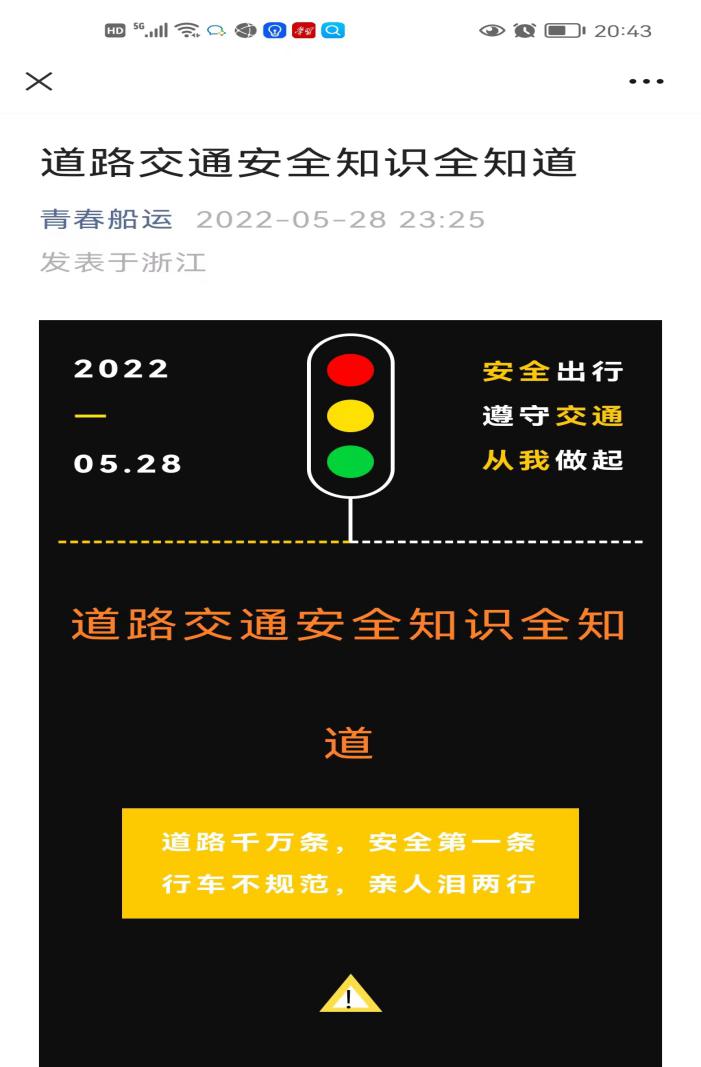
Task: Close the article page
Action: [x=40, y=82]
